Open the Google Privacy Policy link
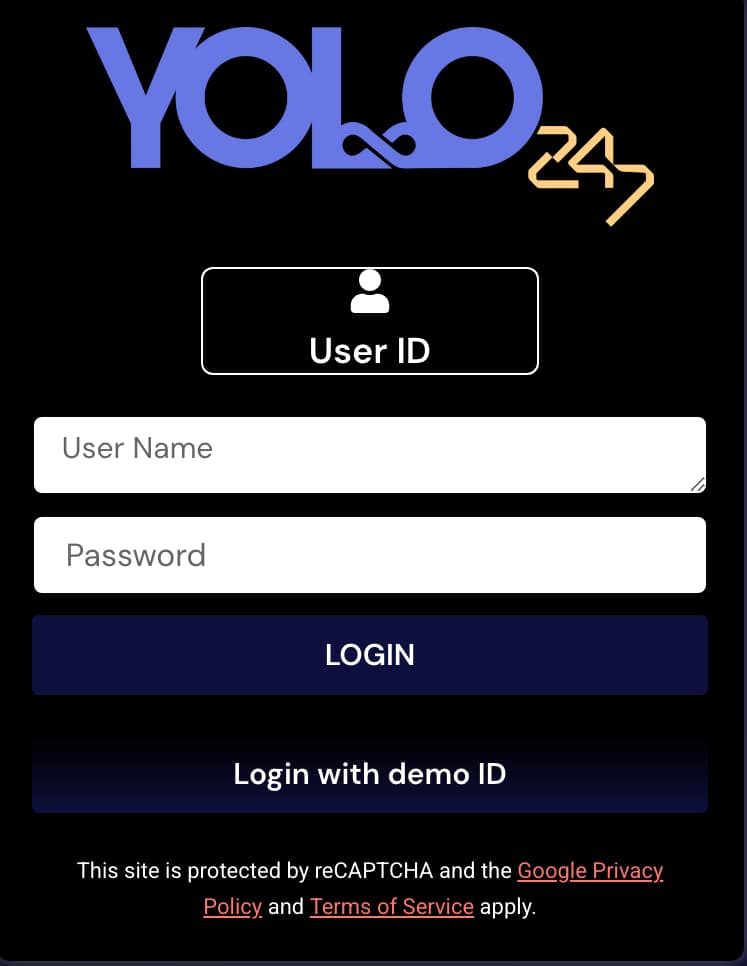 point(590,870)
